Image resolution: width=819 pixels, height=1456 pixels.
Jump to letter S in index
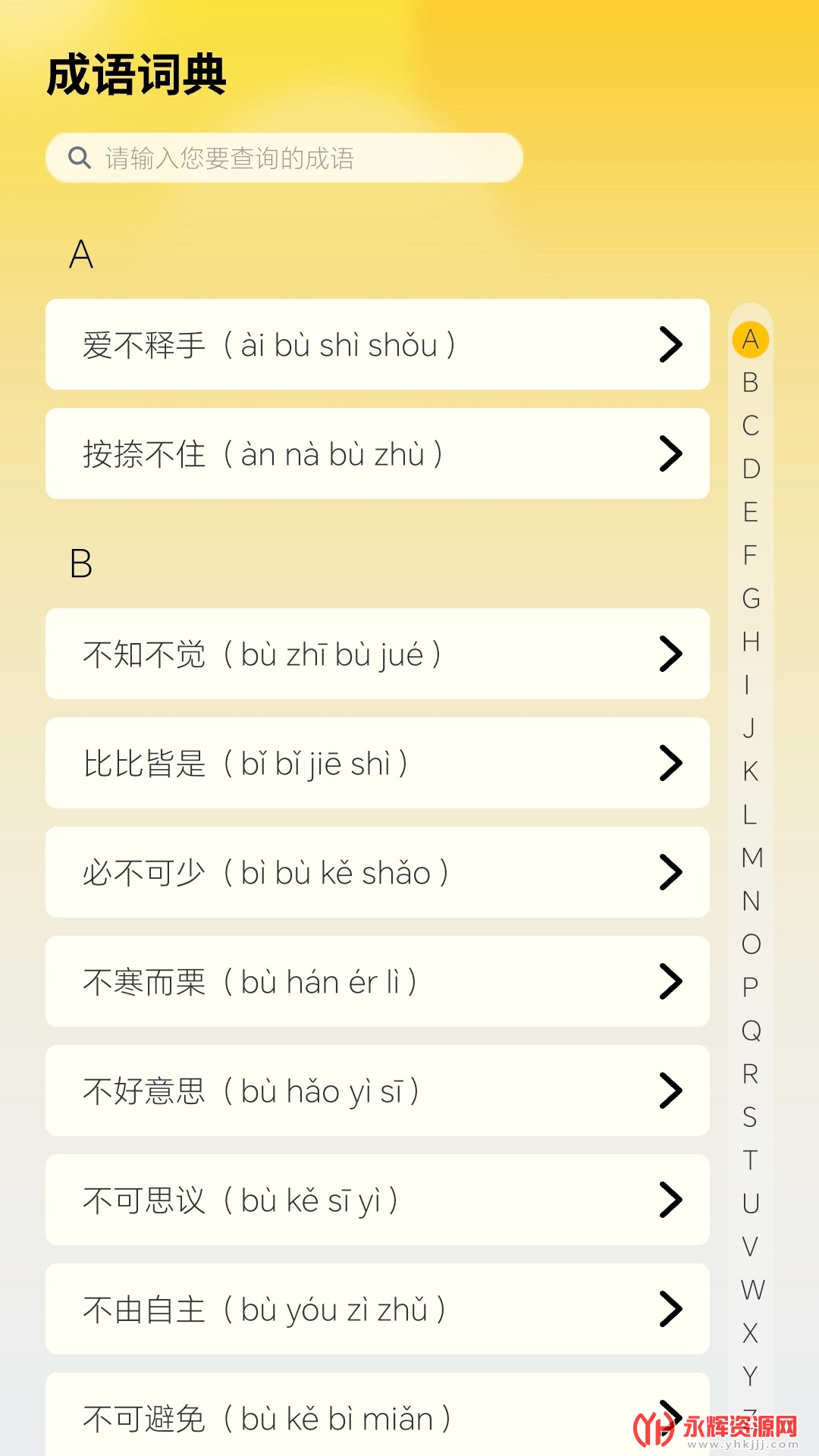750,1117
